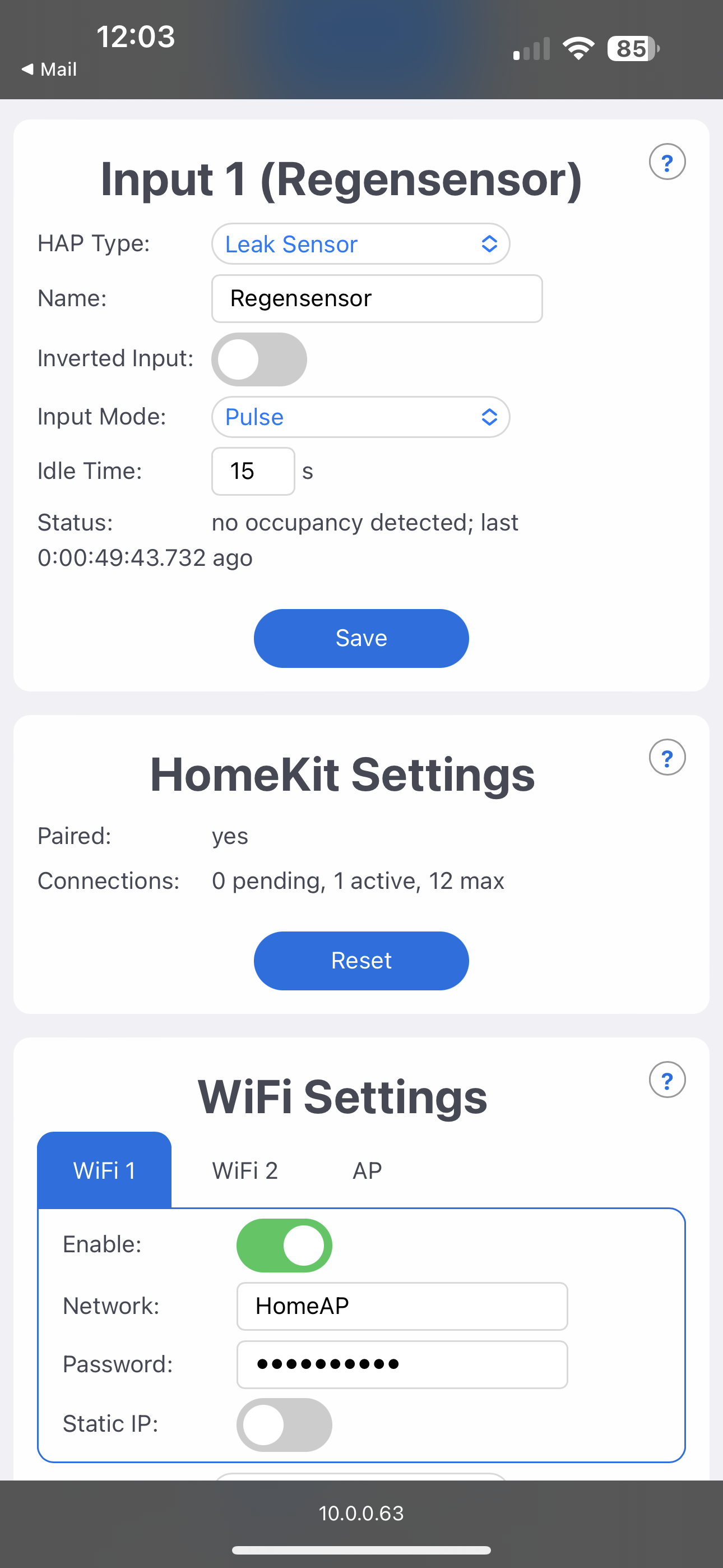The width and height of the screenshot is (723, 1568).
Task: Return to Mail app via back button
Action: click(x=49, y=69)
